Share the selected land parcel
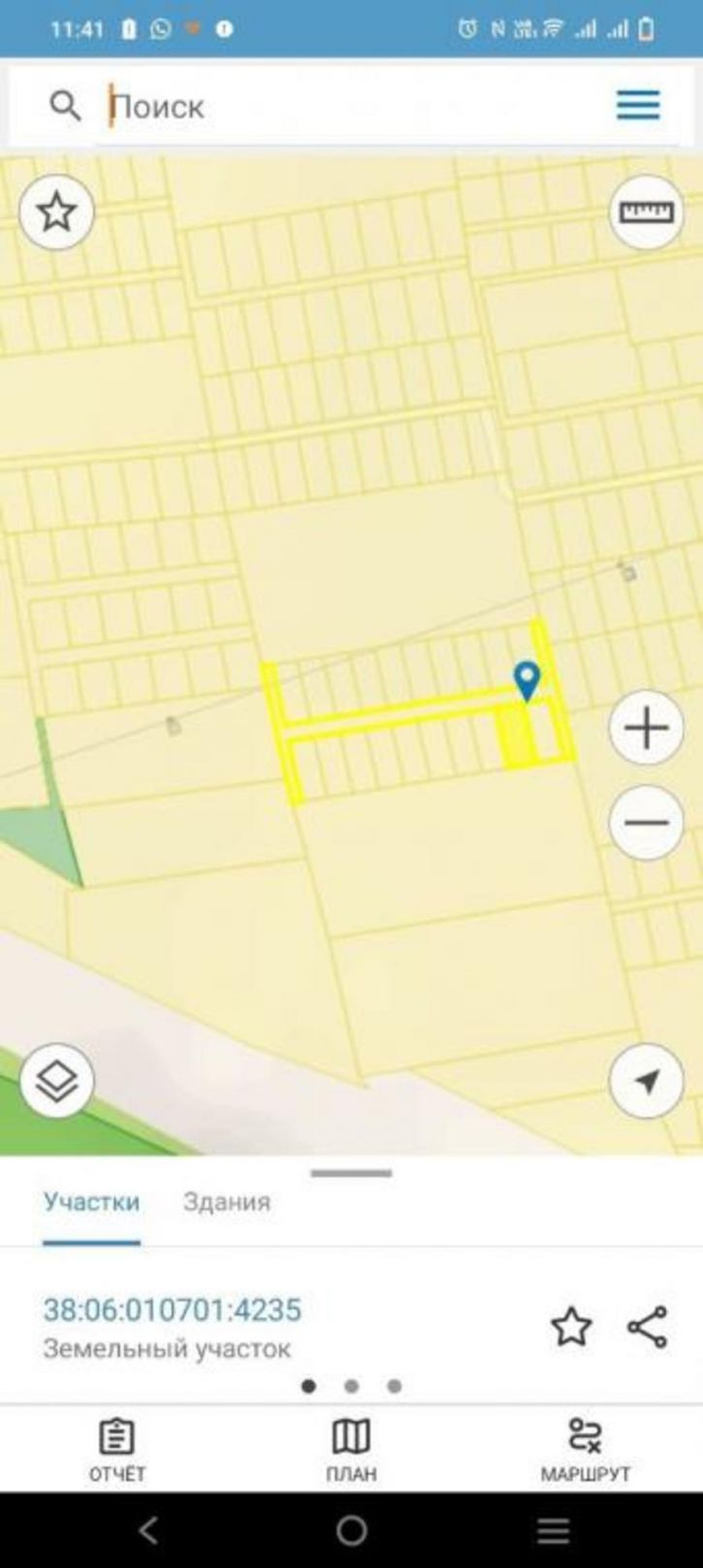 pos(647,1327)
